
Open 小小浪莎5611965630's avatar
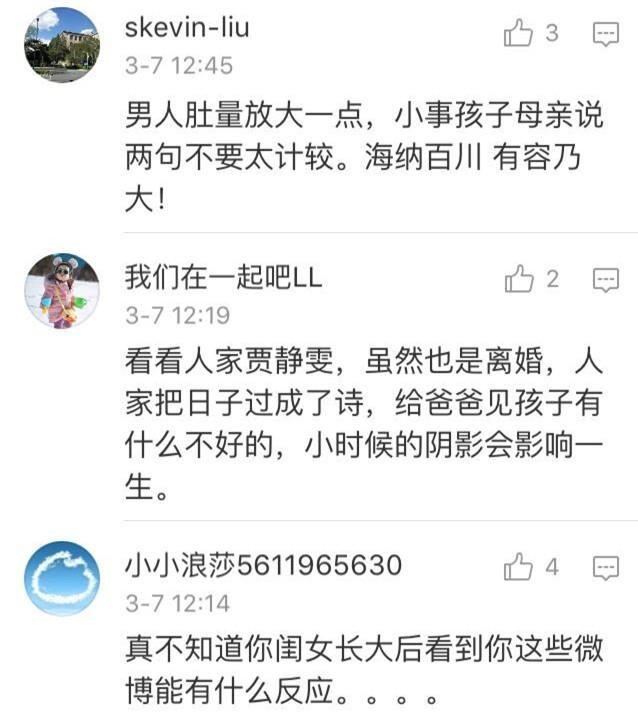pos(62,578)
